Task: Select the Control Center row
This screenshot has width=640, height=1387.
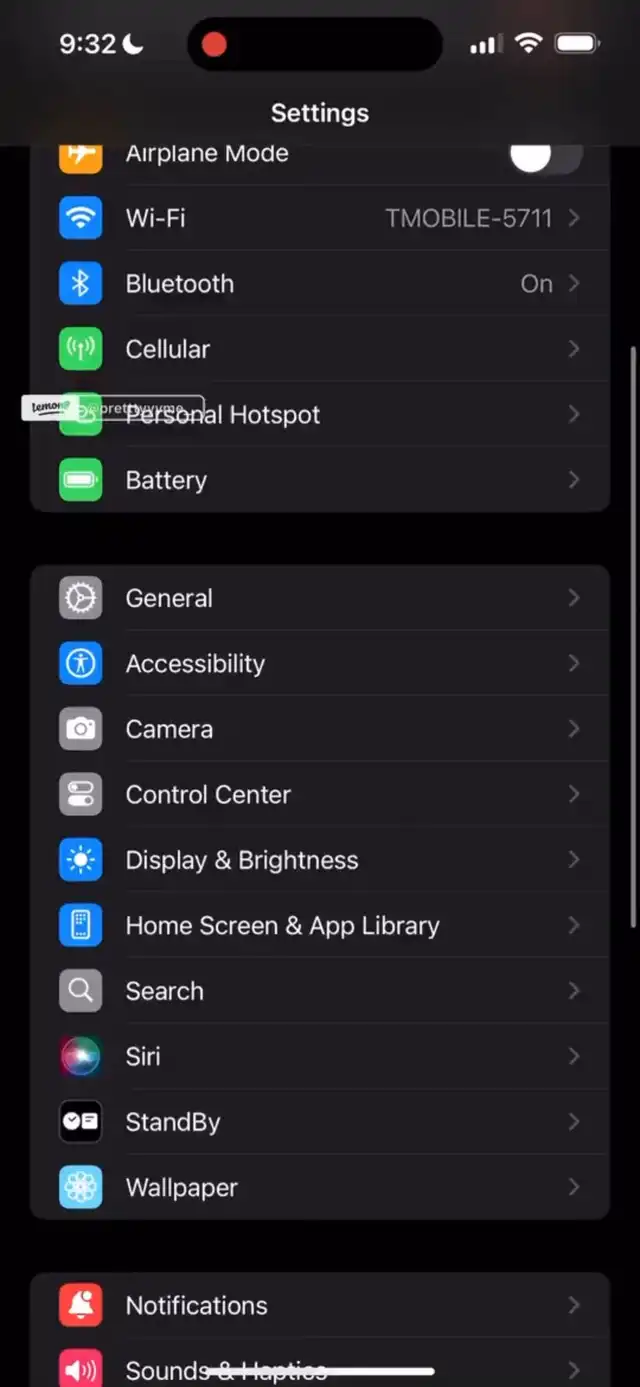Action: [320, 795]
